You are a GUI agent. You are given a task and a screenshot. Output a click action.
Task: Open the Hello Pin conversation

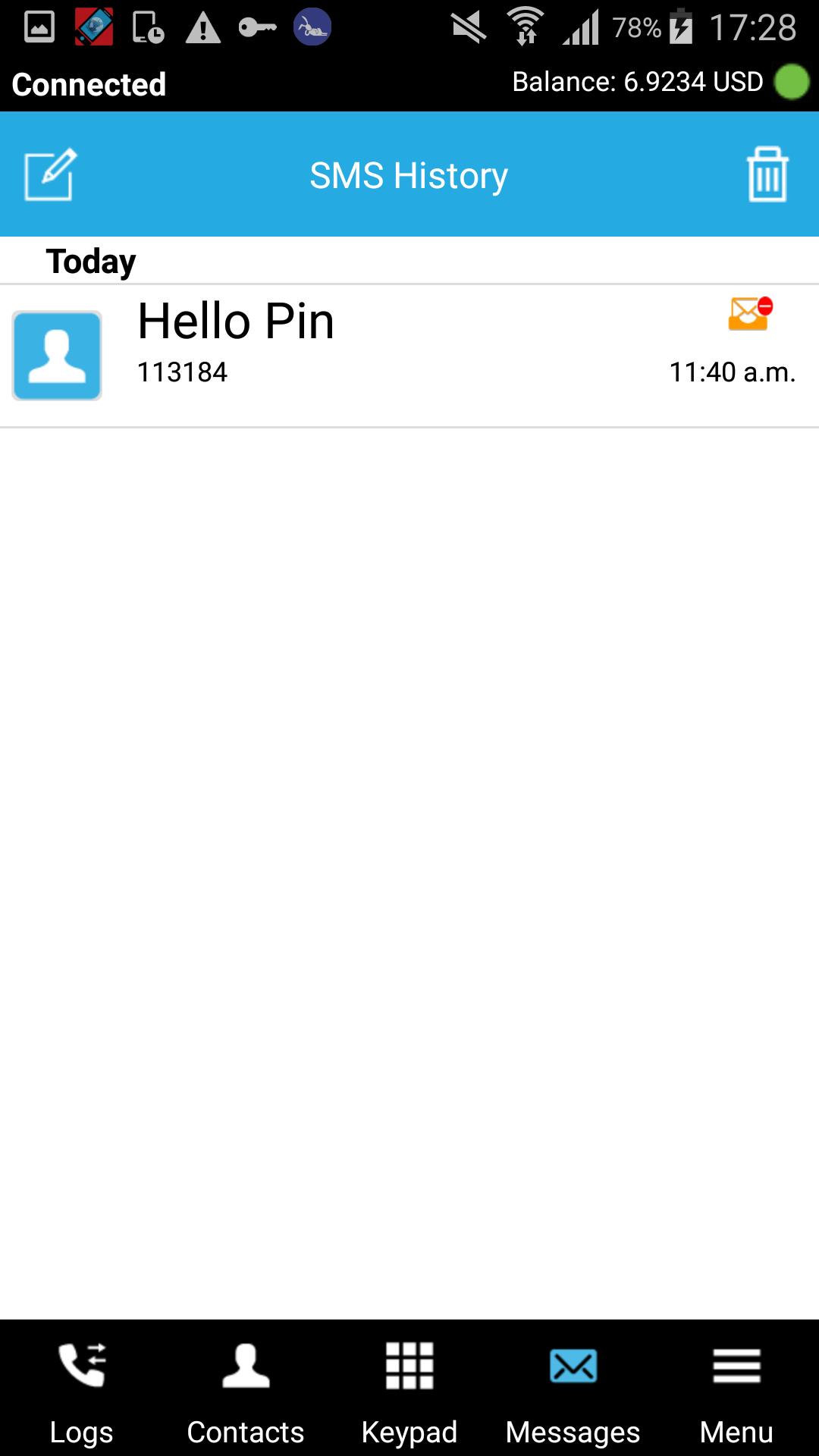(x=303, y=345)
